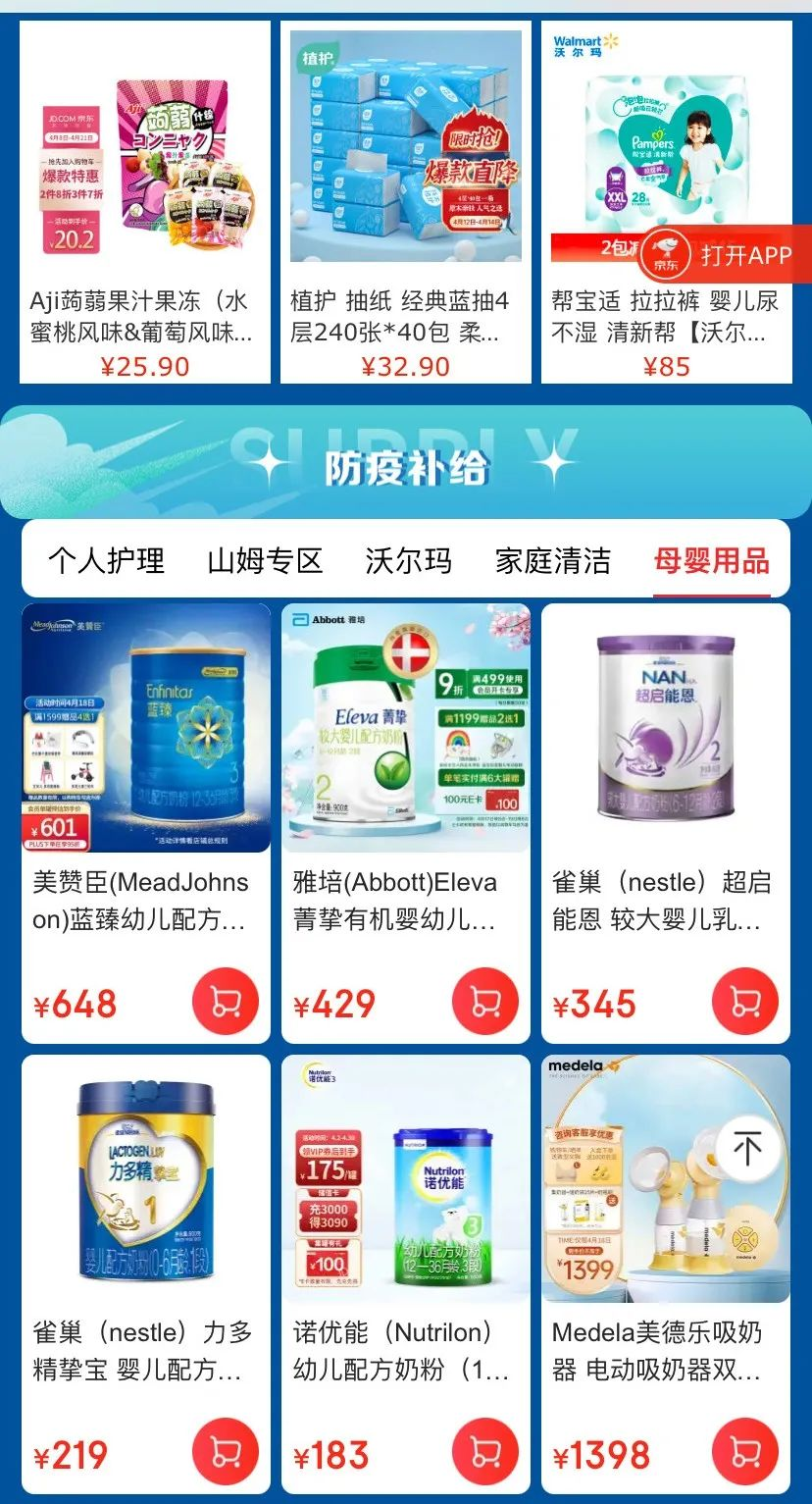This screenshot has width=812, height=1504.
Task: Tap the 打开APP button
Action: point(726,256)
